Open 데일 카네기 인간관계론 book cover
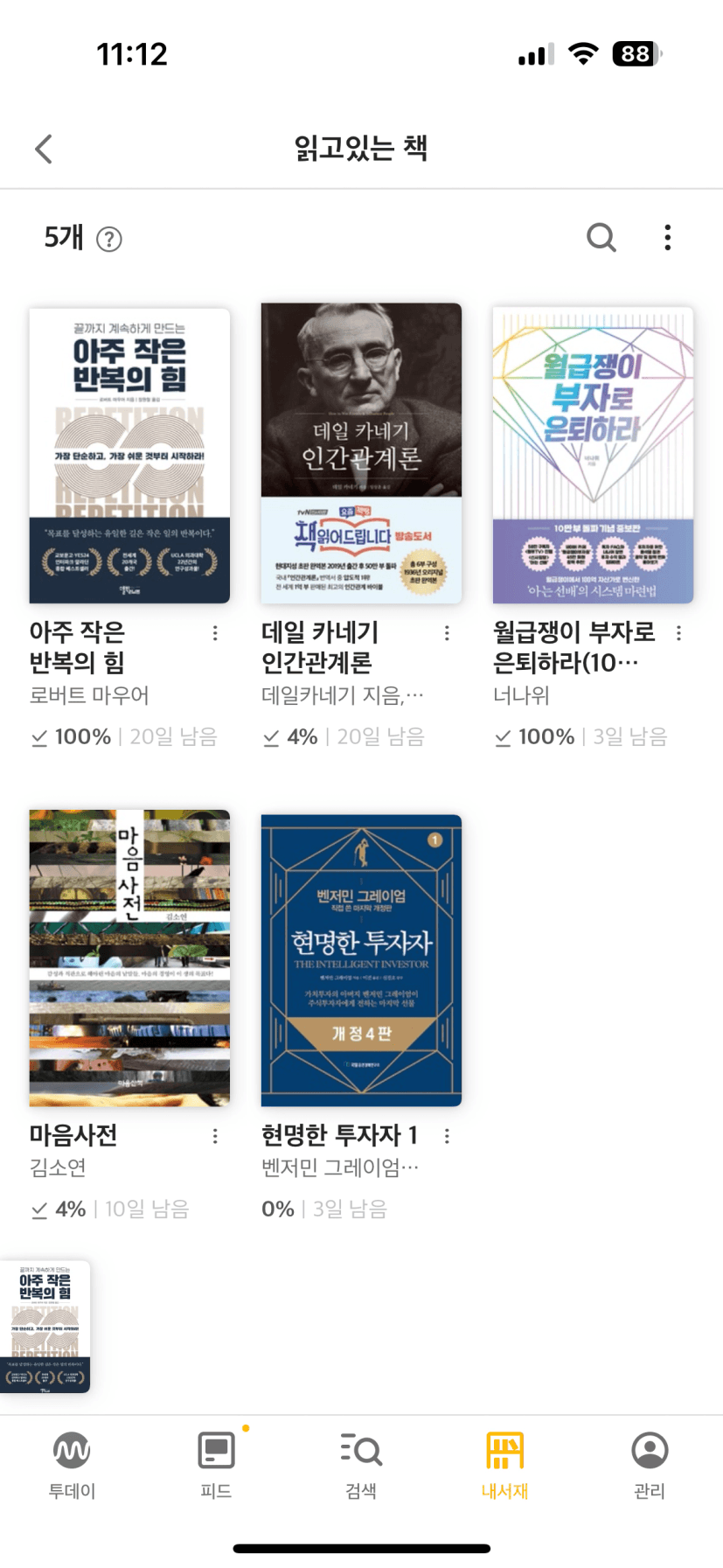Screen dimensions: 723x1568 [x=361, y=453]
